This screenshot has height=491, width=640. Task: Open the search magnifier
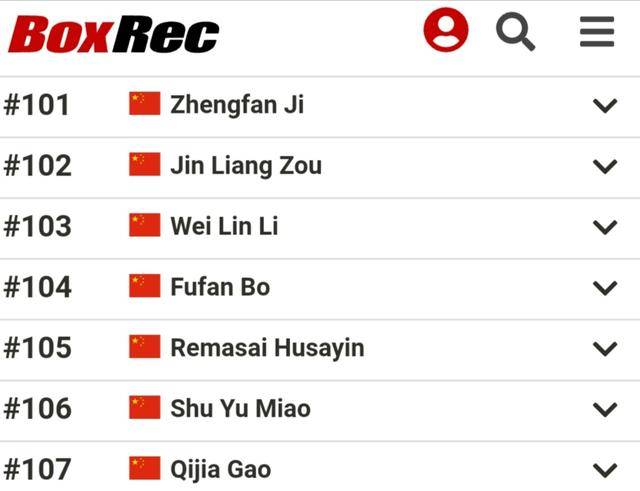[x=516, y=31]
